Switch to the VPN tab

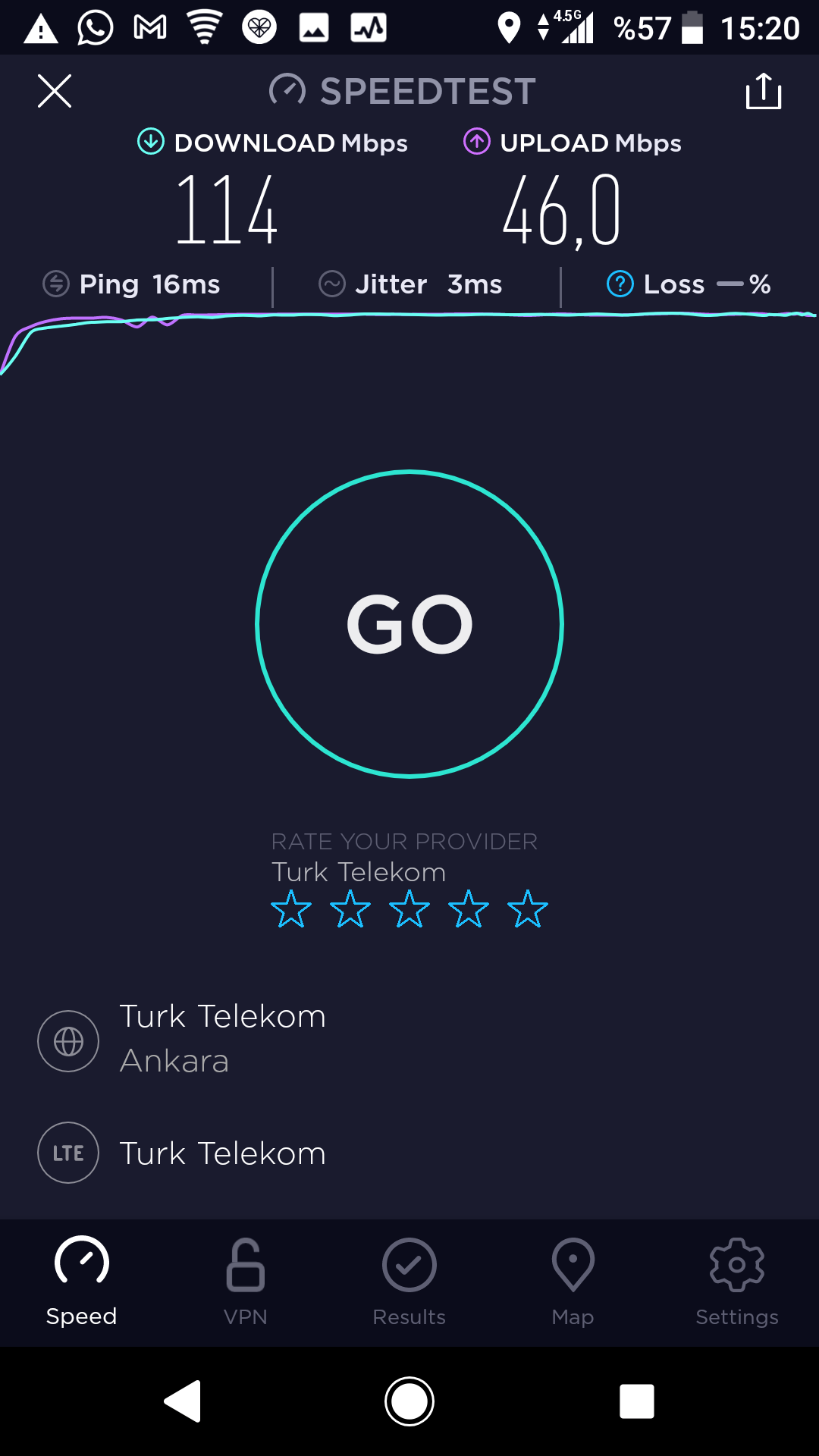pyautogui.click(x=246, y=1282)
